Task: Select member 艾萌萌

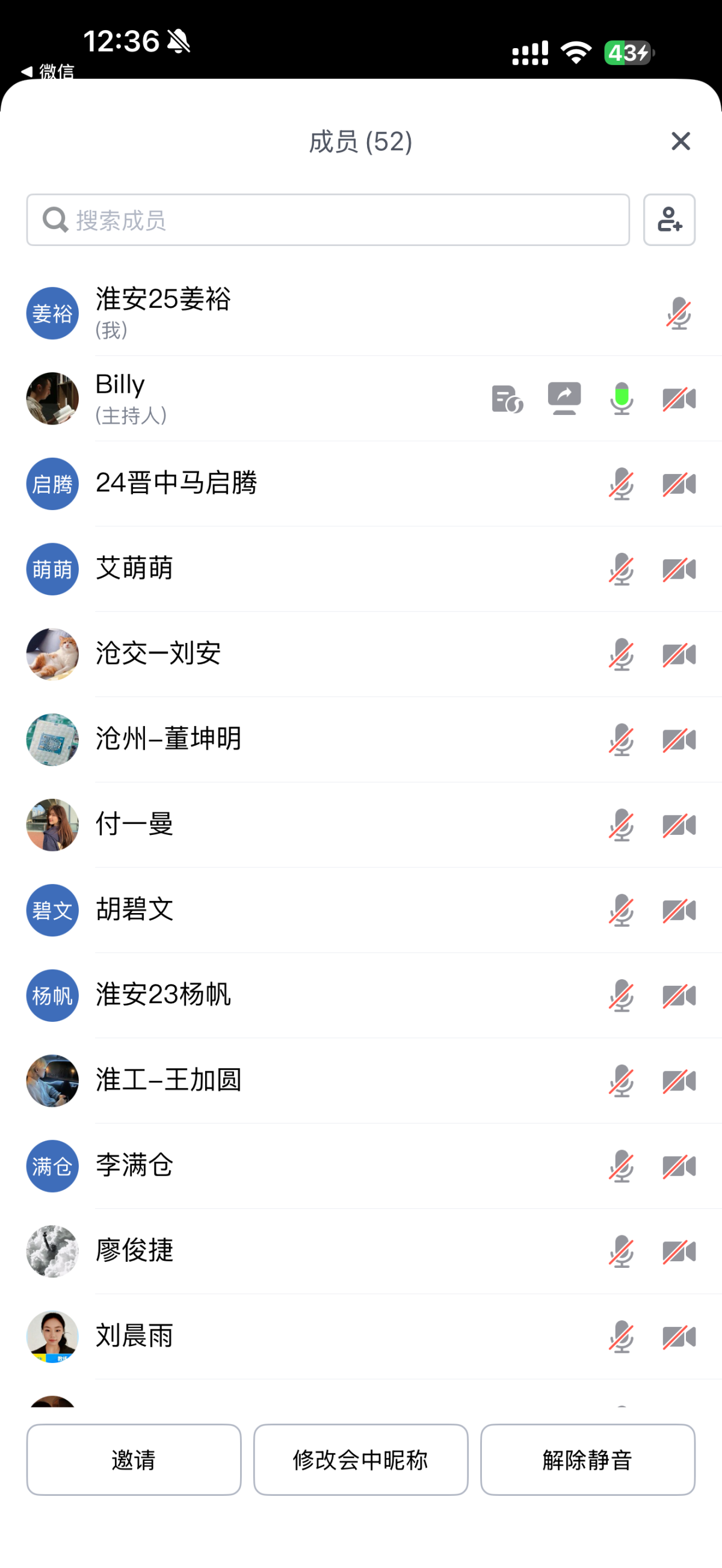Action: click(x=135, y=568)
